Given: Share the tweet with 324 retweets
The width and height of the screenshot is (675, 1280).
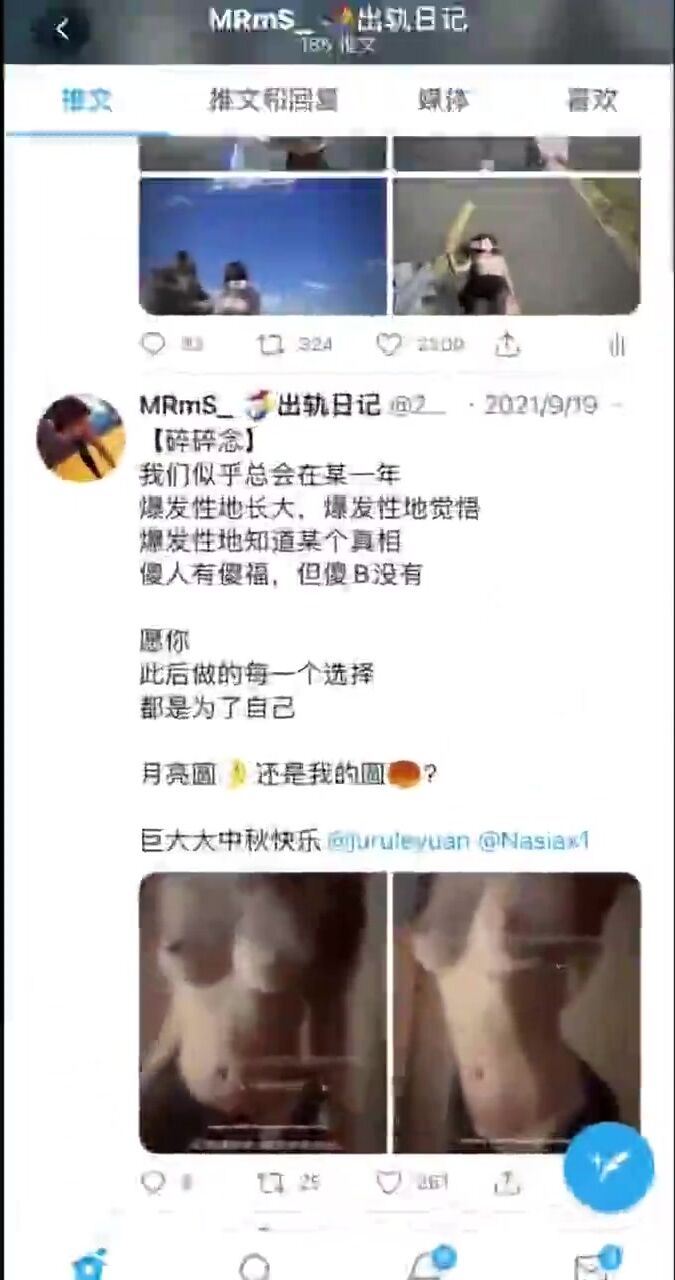Looking at the screenshot, I should (508, 345).
